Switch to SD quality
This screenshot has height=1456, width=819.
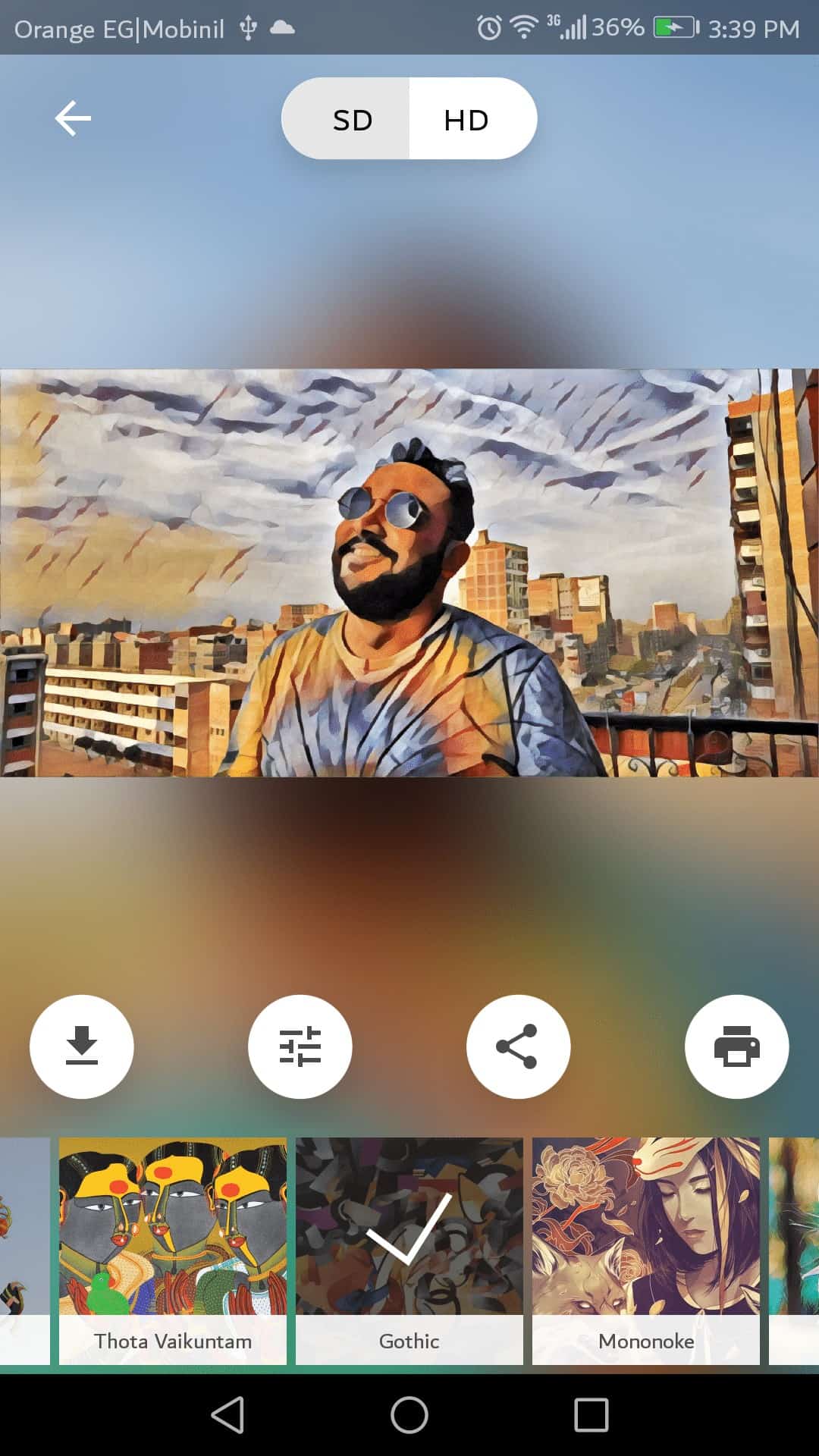tap(353, 120)
